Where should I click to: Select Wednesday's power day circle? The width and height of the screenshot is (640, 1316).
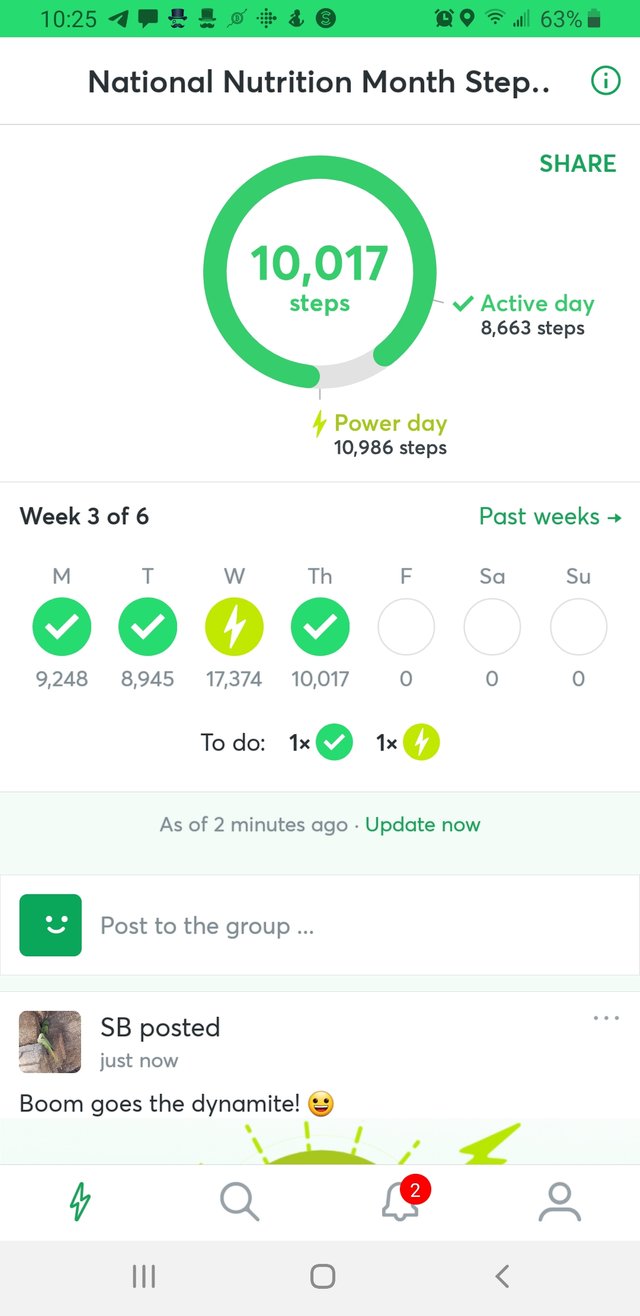(x=234, y=627)
